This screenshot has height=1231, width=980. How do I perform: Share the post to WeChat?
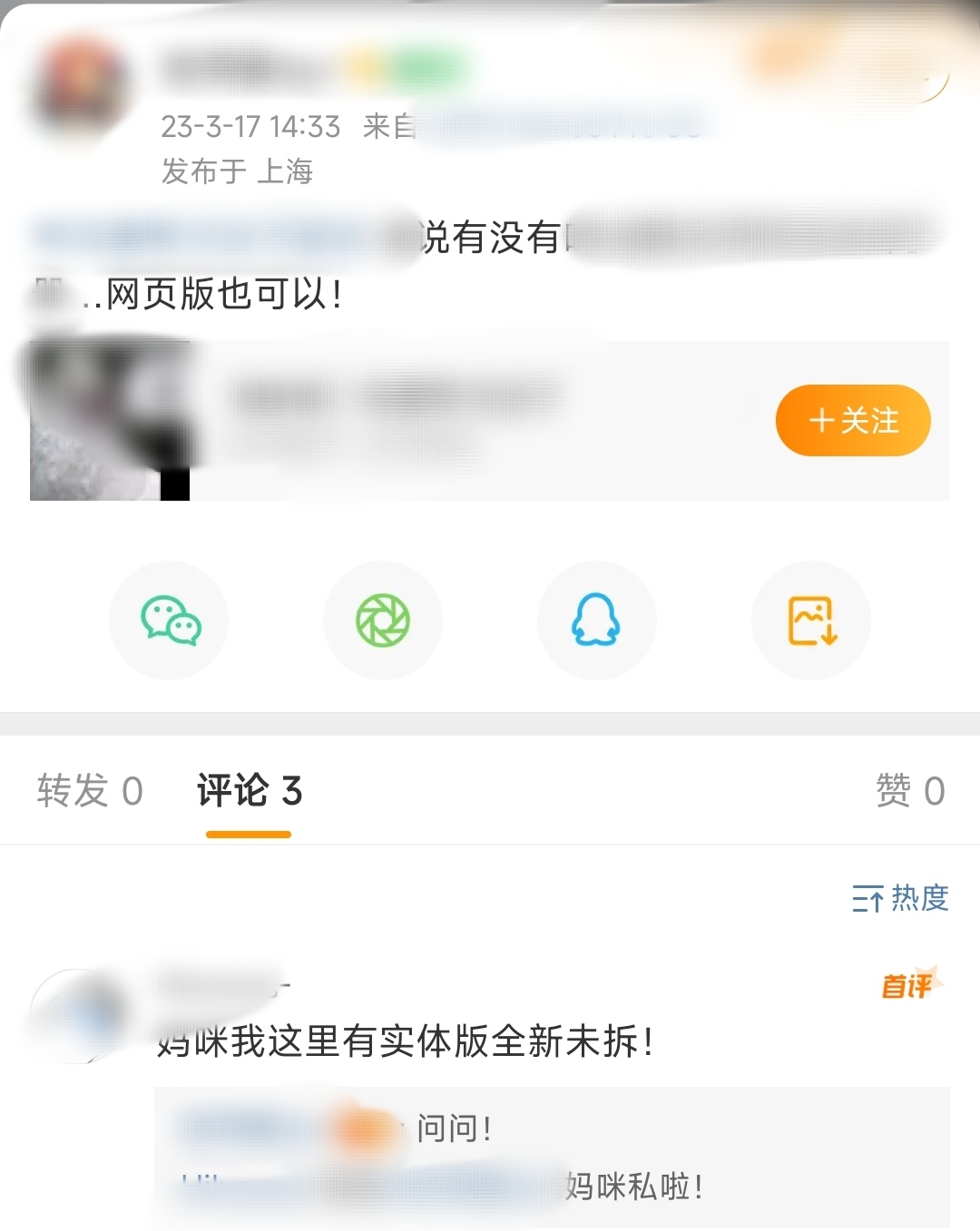[x=170, y=620]
